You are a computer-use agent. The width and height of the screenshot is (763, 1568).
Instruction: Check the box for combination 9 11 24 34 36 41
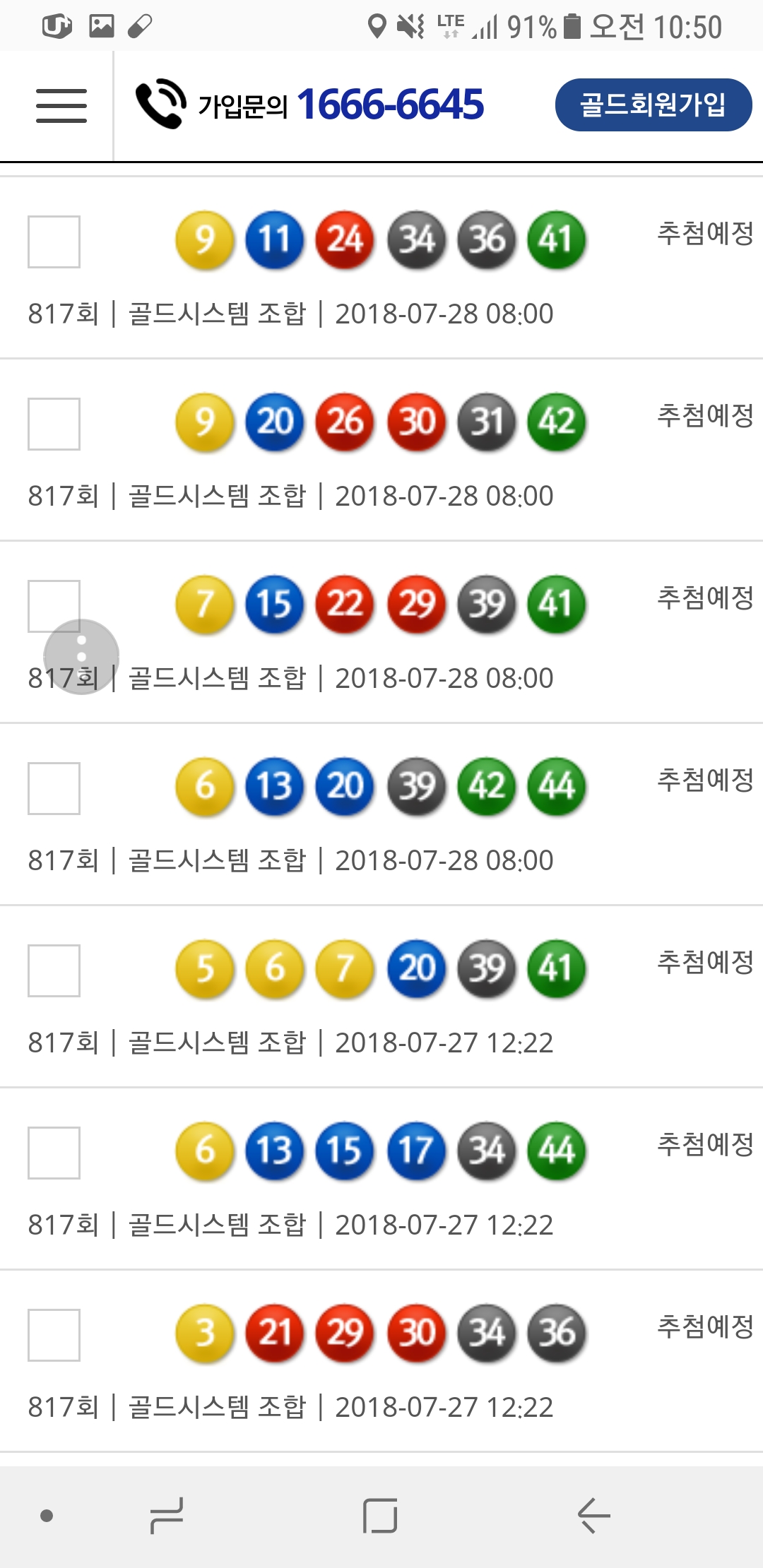[54, 242]
